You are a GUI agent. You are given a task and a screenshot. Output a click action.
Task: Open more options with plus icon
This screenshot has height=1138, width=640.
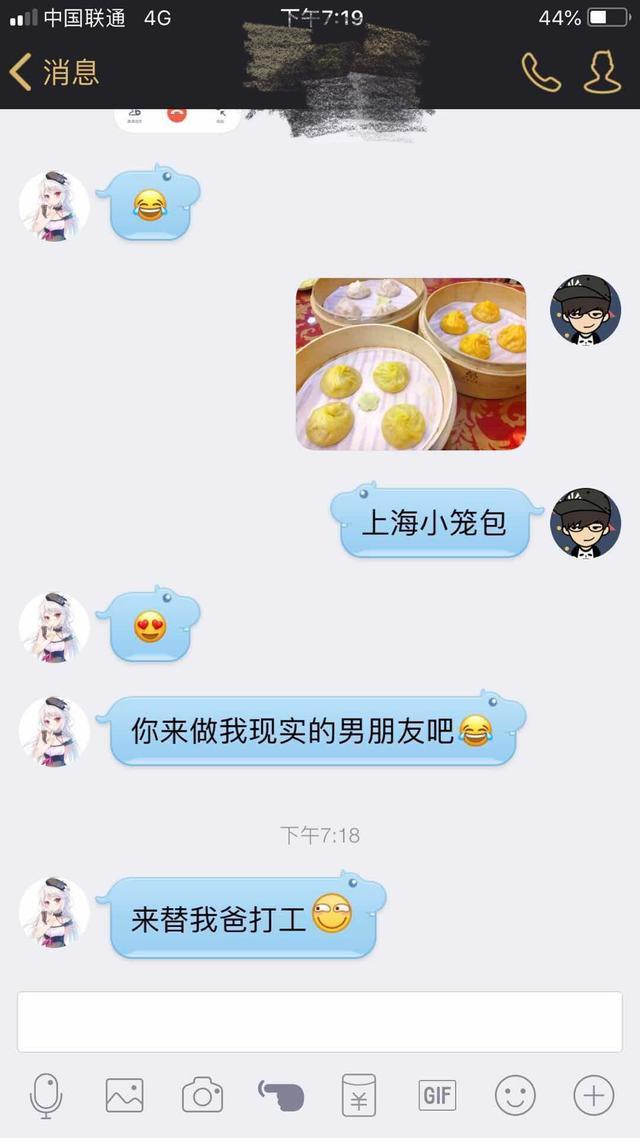[x=593, y=1095]
